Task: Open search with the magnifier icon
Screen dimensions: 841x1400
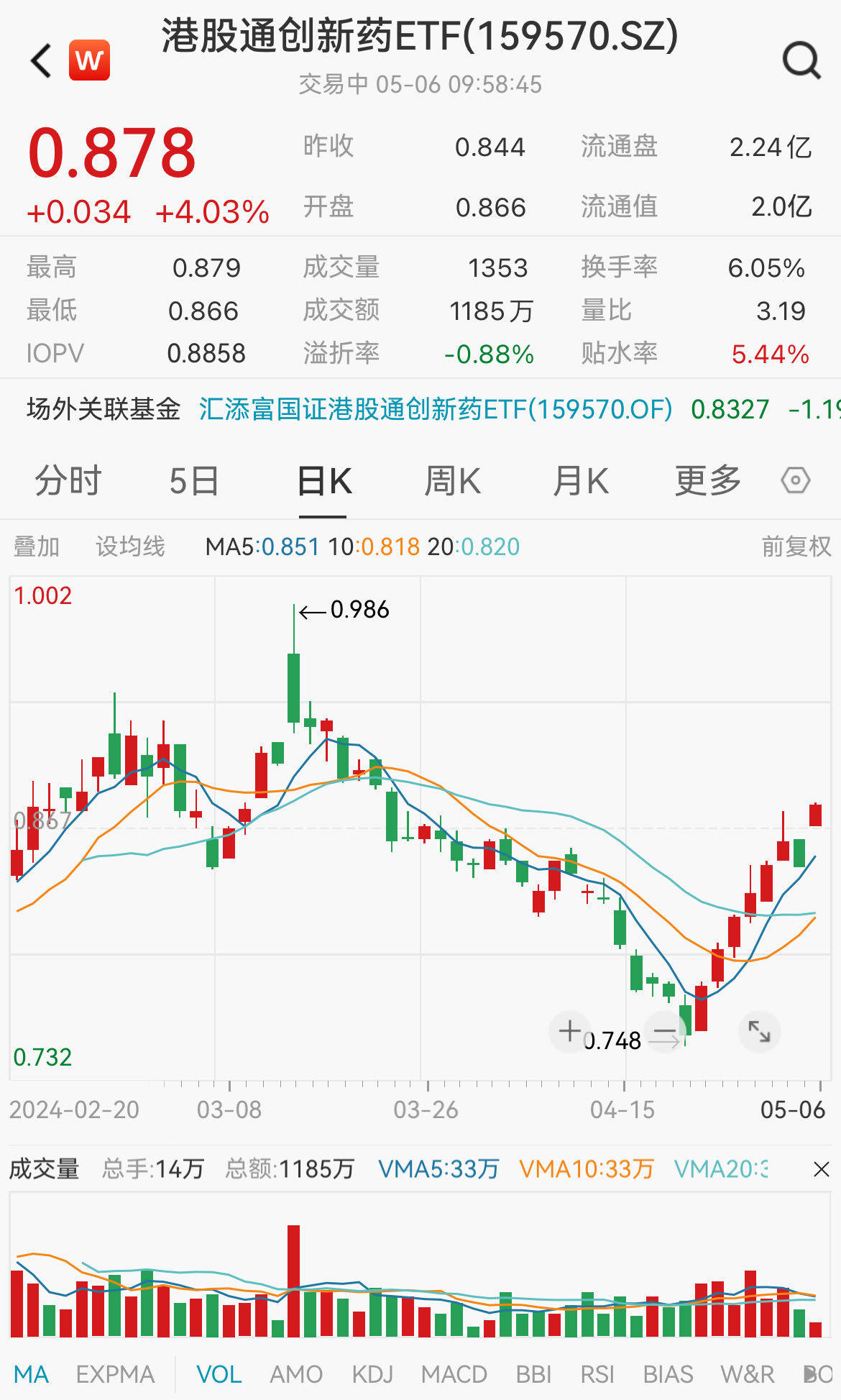Action: 801,59
